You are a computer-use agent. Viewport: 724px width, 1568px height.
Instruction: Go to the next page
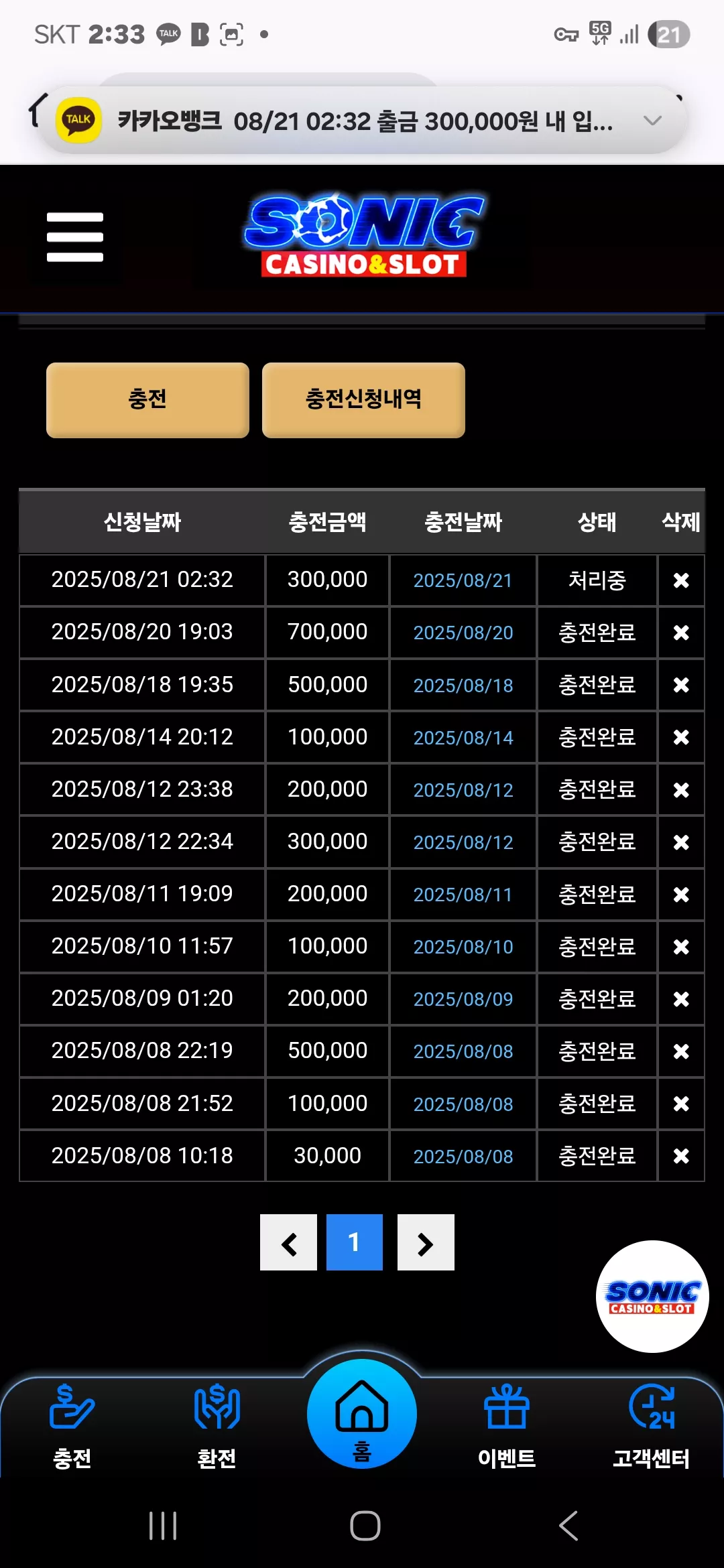tap(426, 1242)
